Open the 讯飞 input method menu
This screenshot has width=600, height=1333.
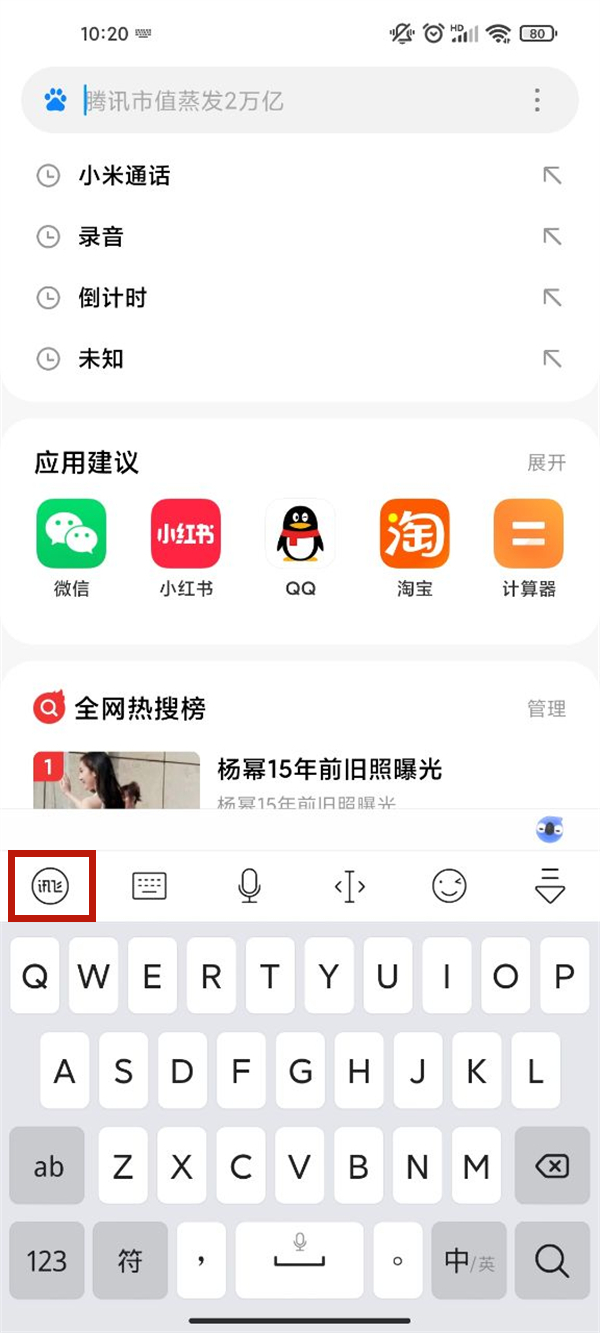(x=51, y=886)
